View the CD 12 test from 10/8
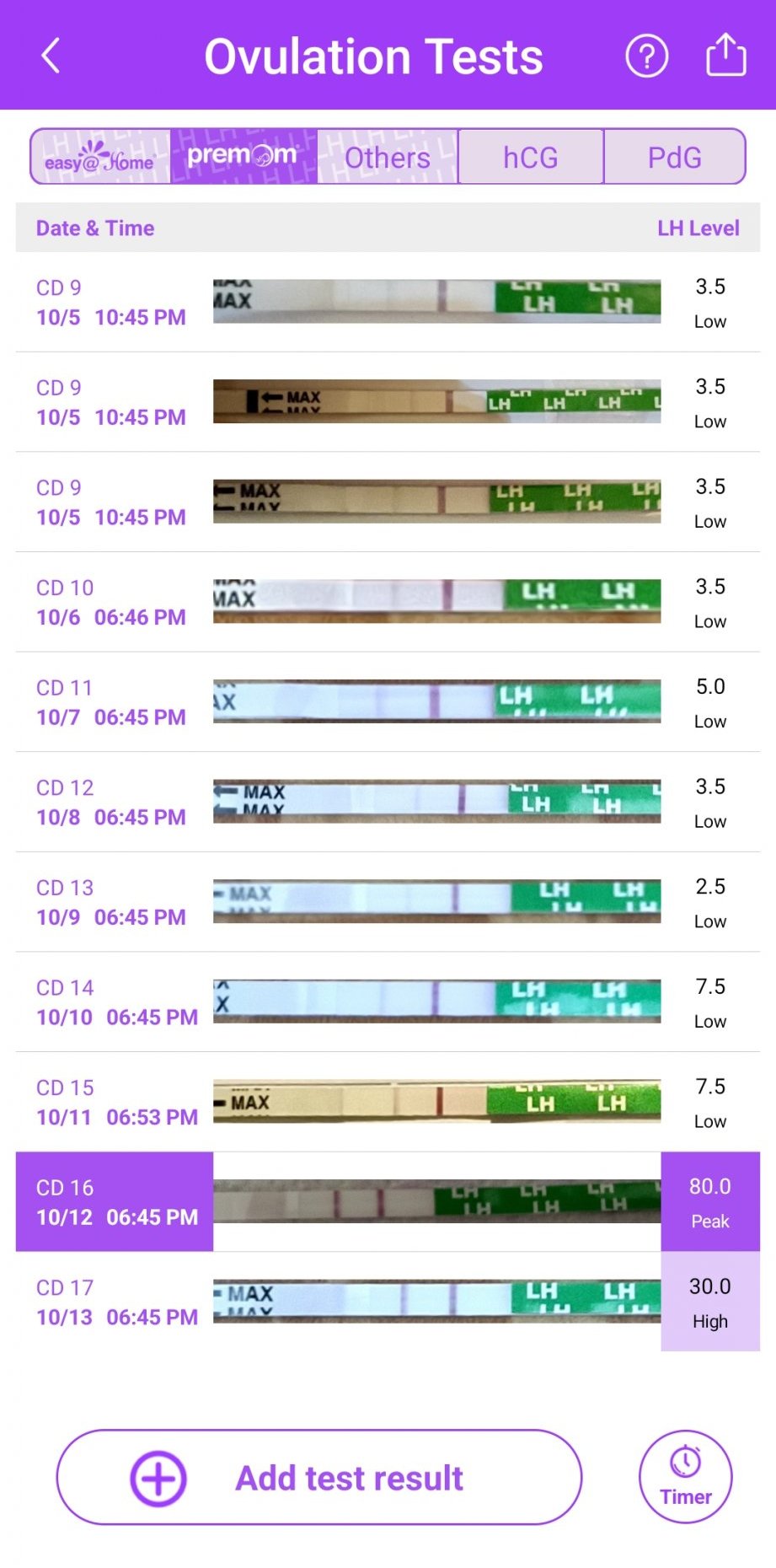Image resolution: width=776 pixels, height=1568 pixels. pos(388,802)
